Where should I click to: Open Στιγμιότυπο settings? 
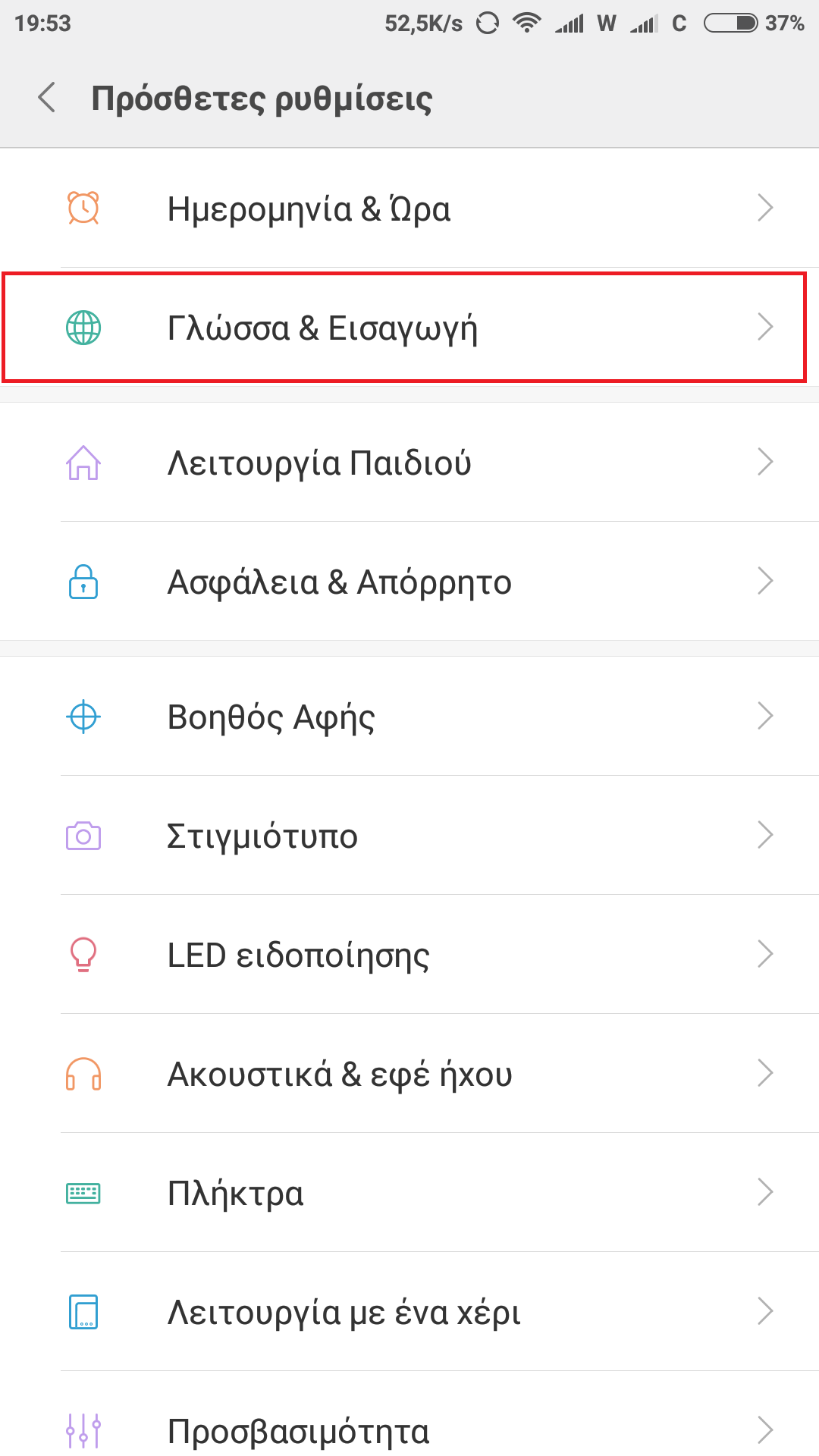coord(409,836)
